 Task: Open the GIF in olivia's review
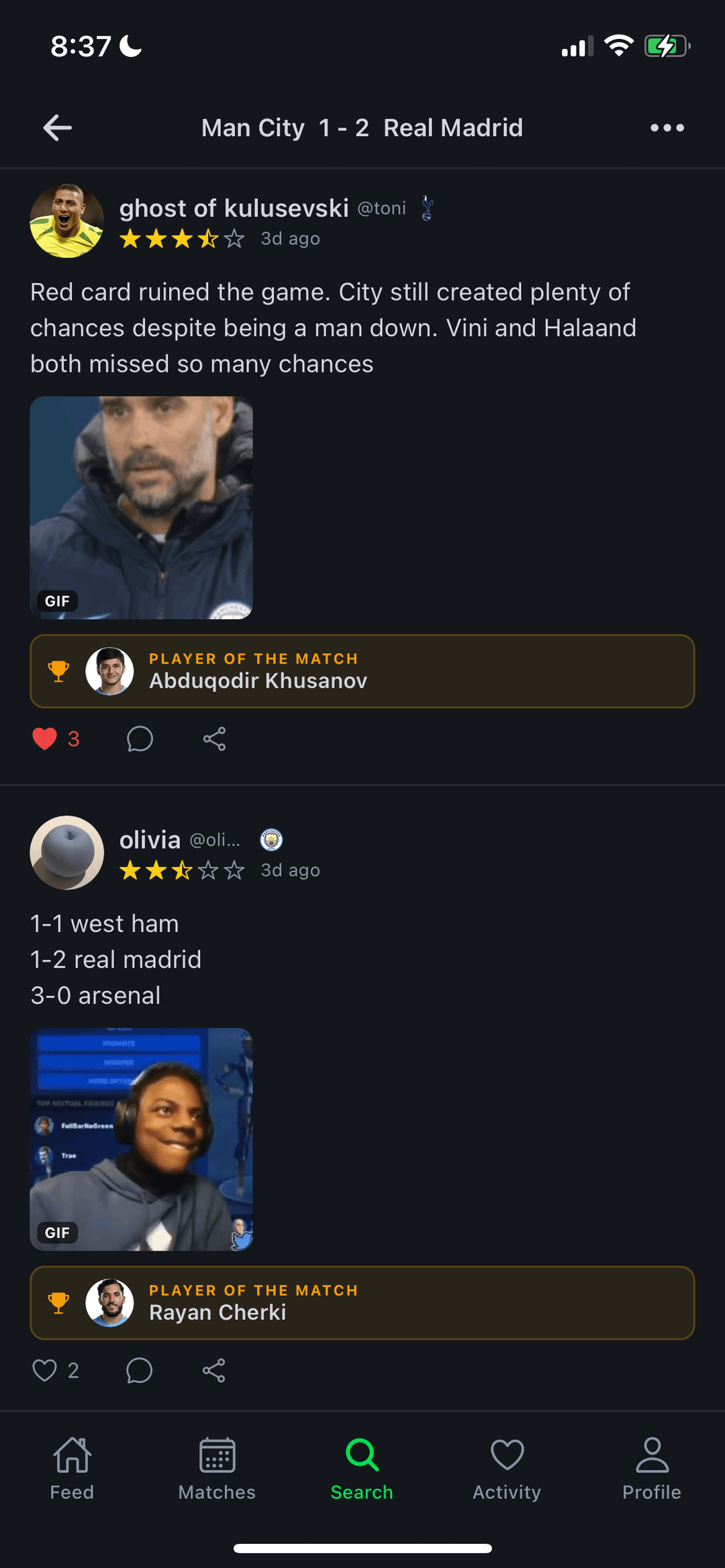pos(142,1139)
